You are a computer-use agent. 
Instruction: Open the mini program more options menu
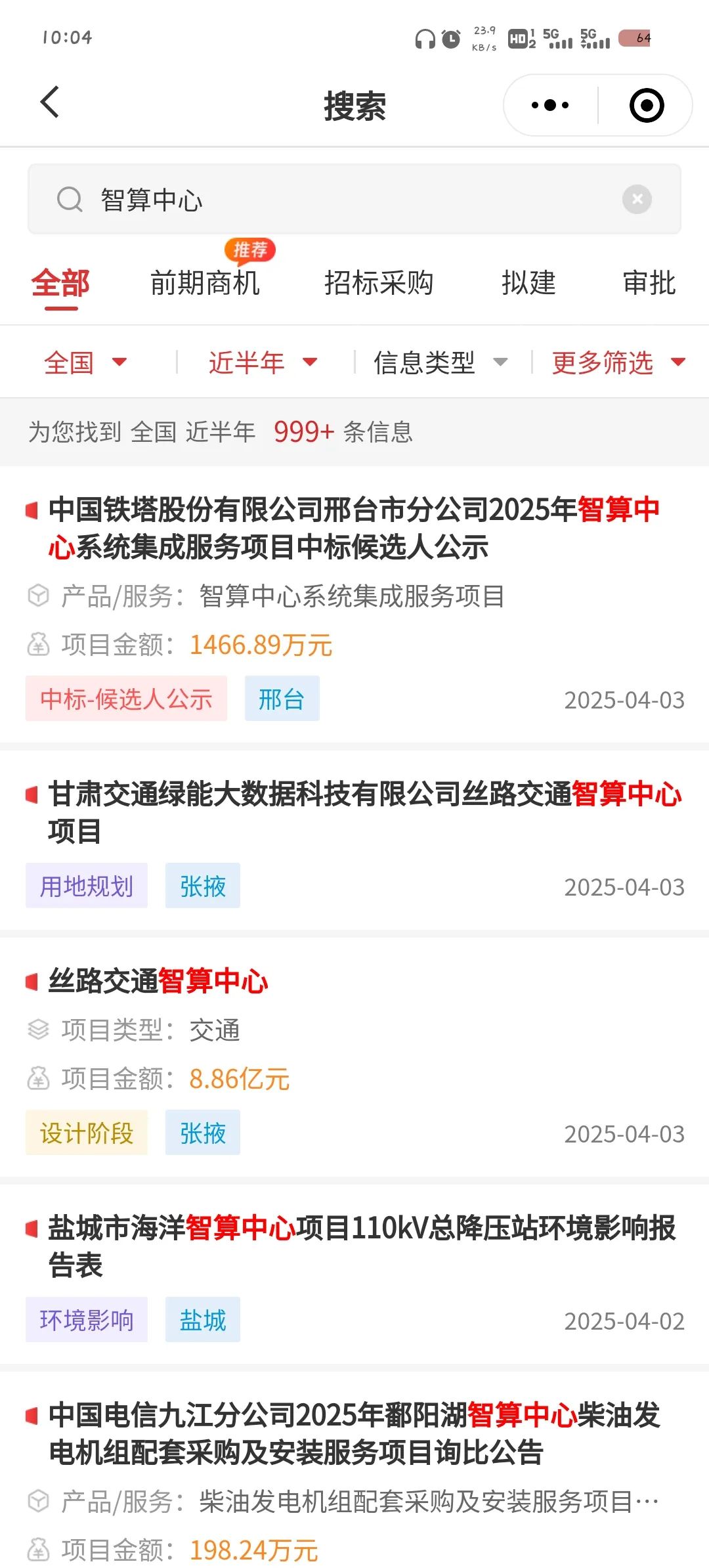(x=550, y=105)
